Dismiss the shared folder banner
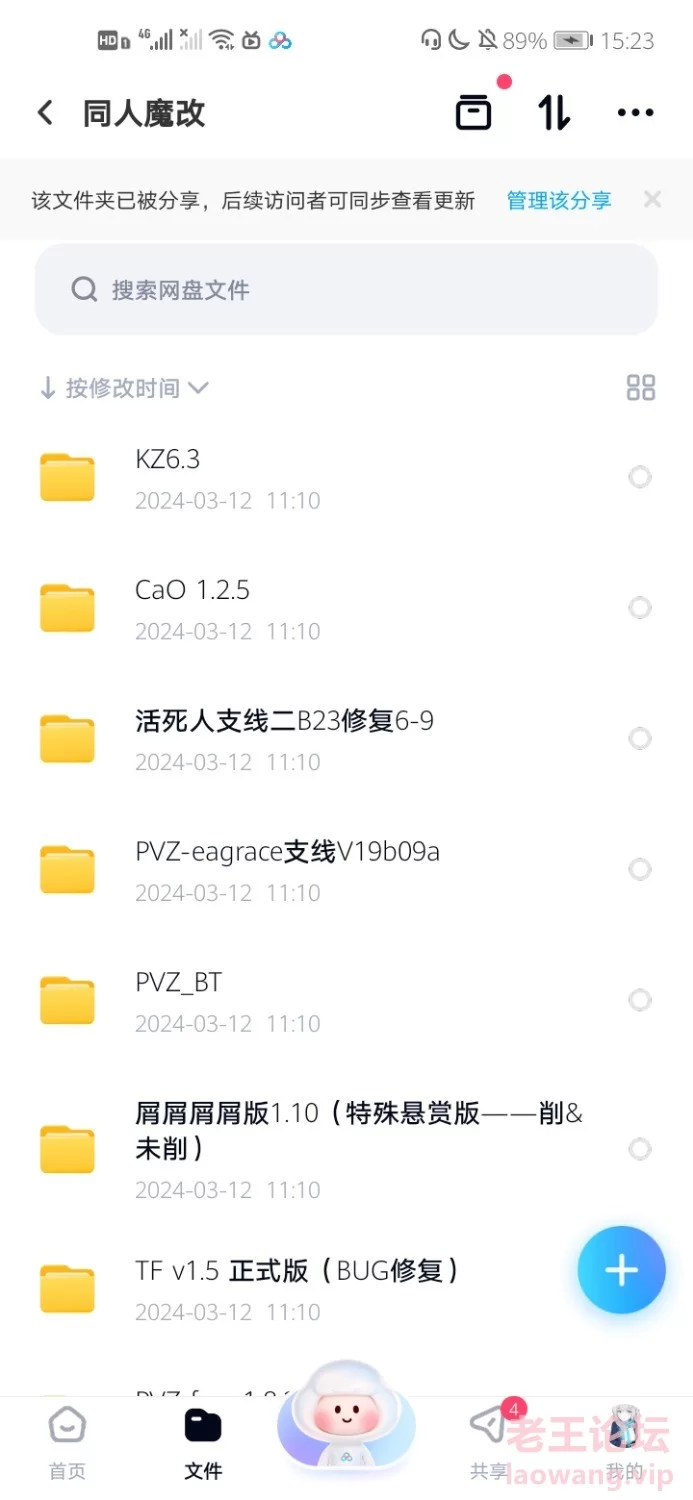Image resolution: width=693 pixels, height=1500 pixels. pyautogui.click(x=652, y=200)
